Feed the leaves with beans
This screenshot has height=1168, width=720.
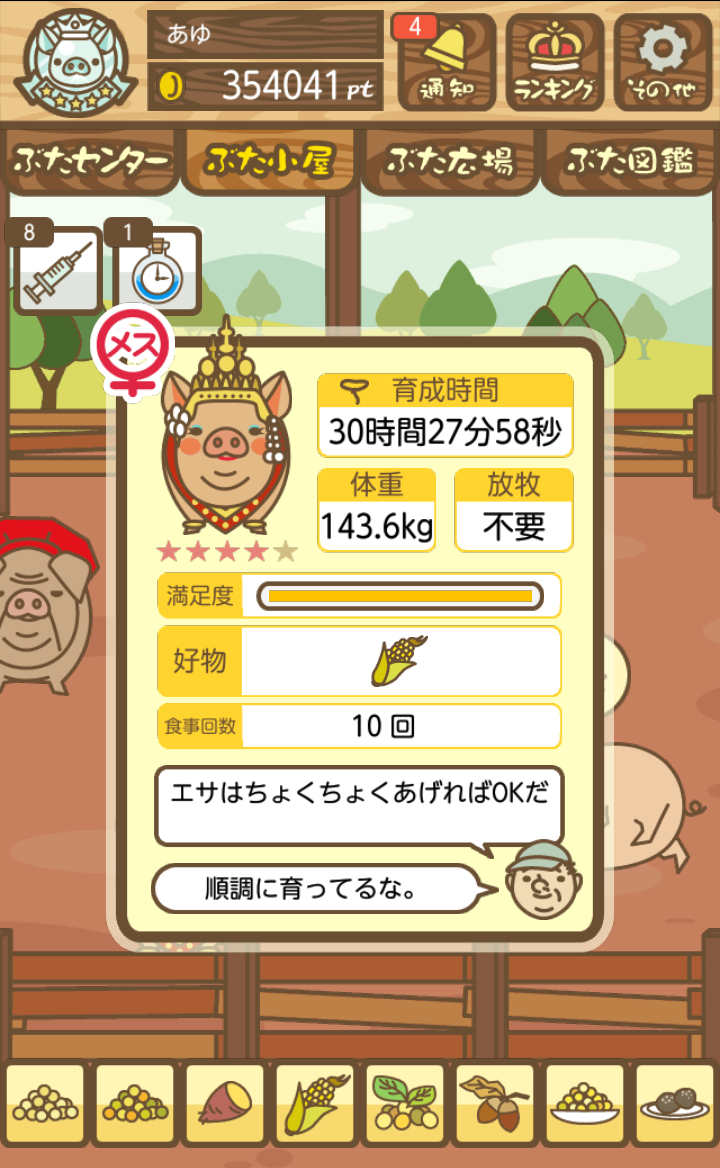(x=405, y=1104)
